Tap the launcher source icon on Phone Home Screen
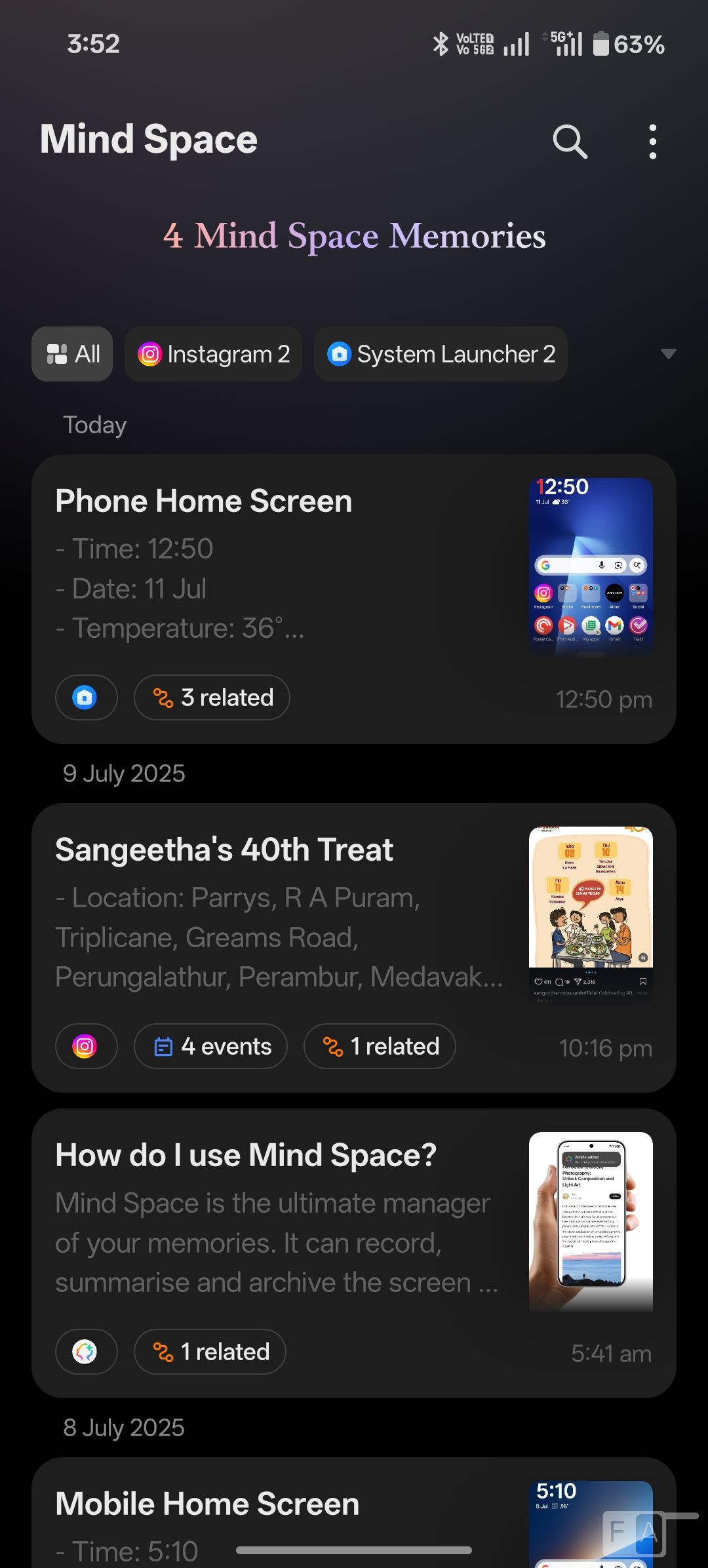This screenshot has height=1568, width=708. pyautogui.click(x=86, y=697)
